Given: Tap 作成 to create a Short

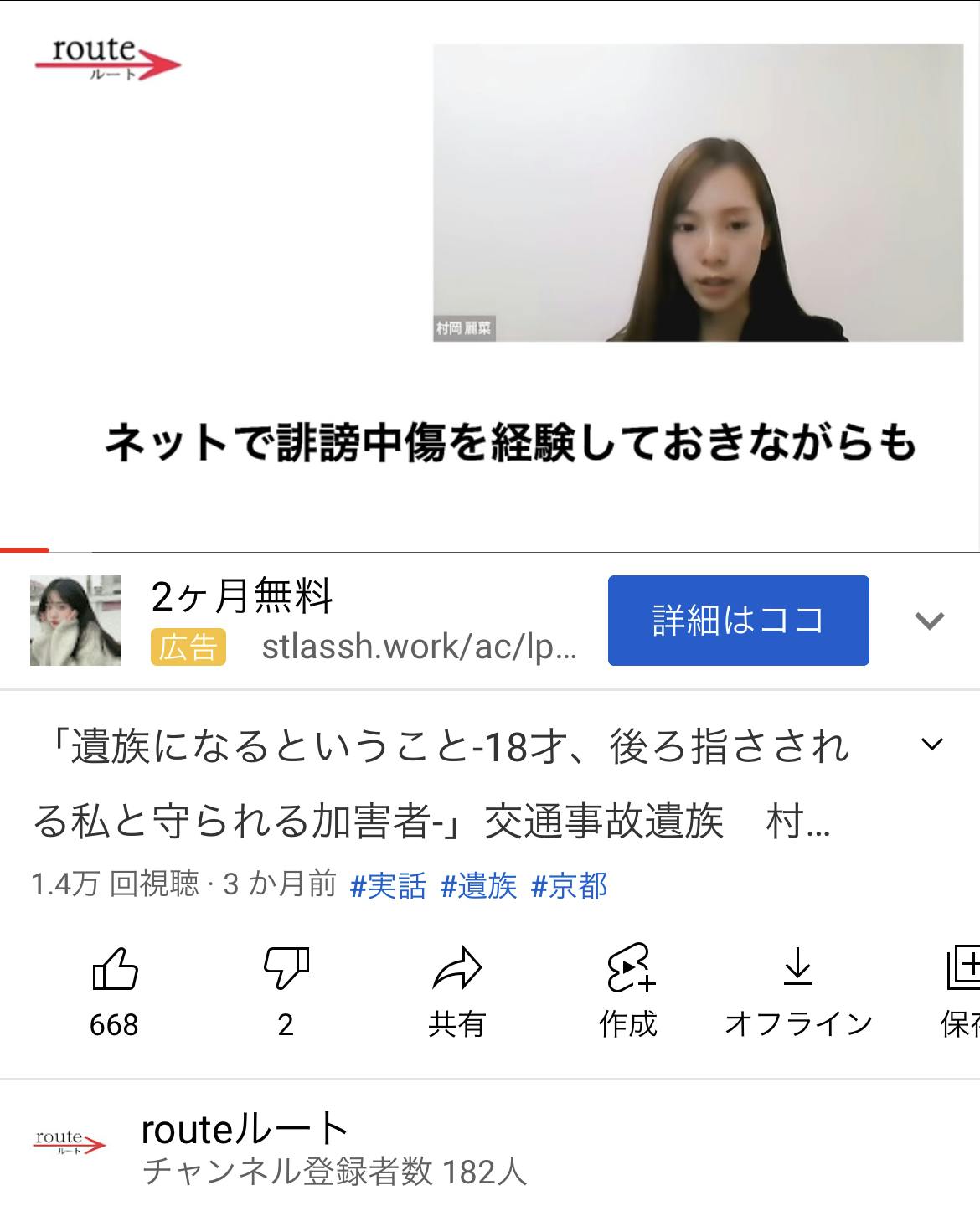Looking at the screenshot, I should 628,992.
